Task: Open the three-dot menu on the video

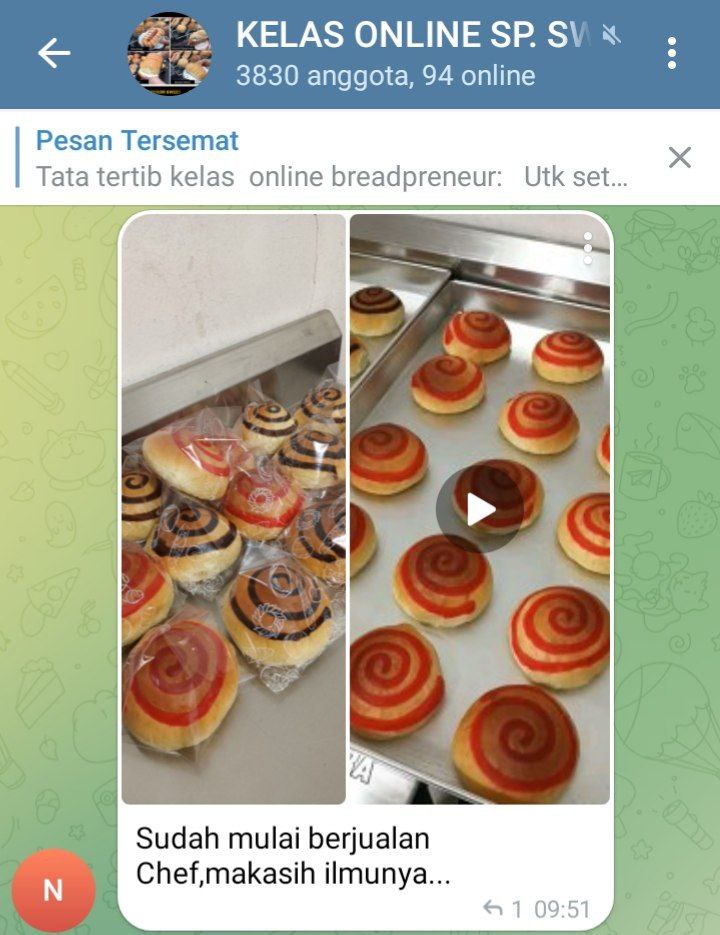Action: point(588,247)
